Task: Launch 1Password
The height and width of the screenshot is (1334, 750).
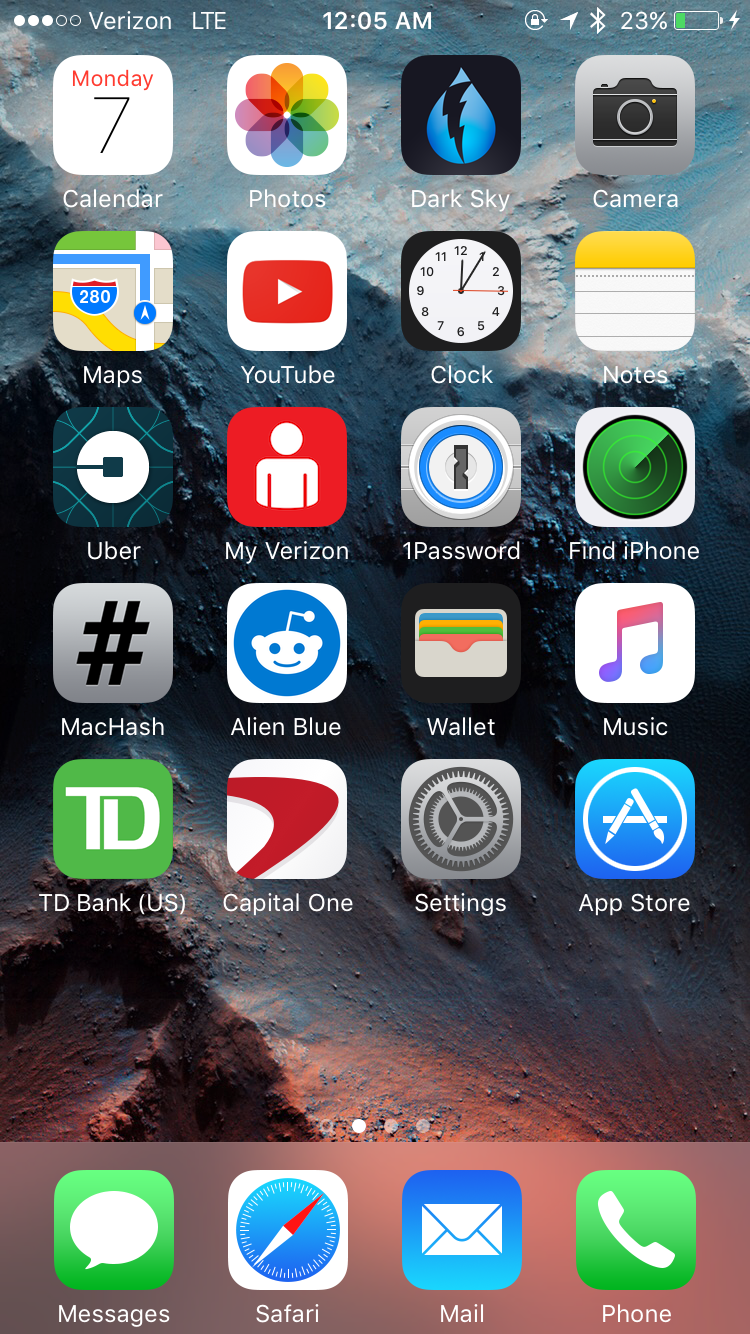Action: point(461,467)
